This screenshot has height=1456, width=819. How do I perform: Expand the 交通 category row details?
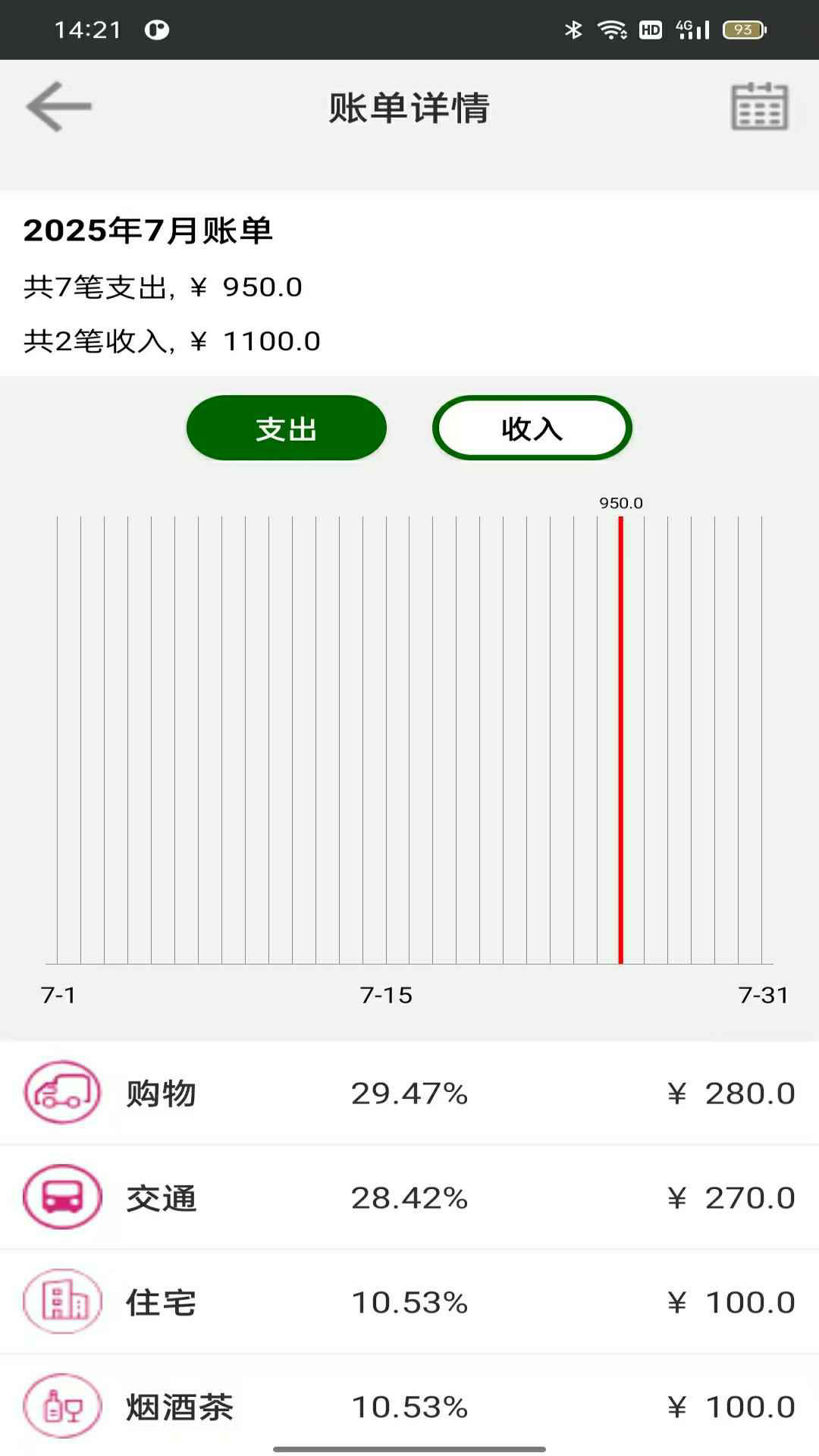409,1198
